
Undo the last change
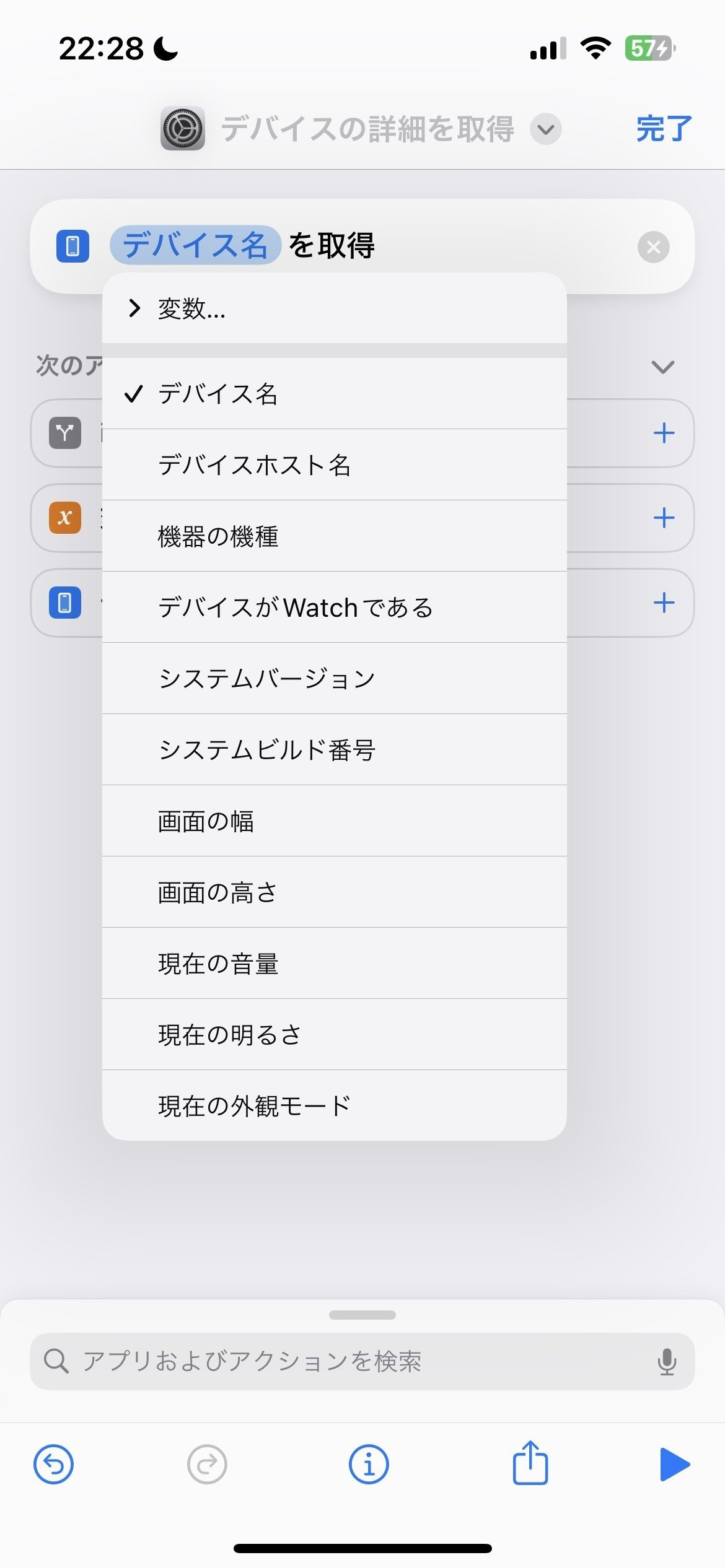53,1465
